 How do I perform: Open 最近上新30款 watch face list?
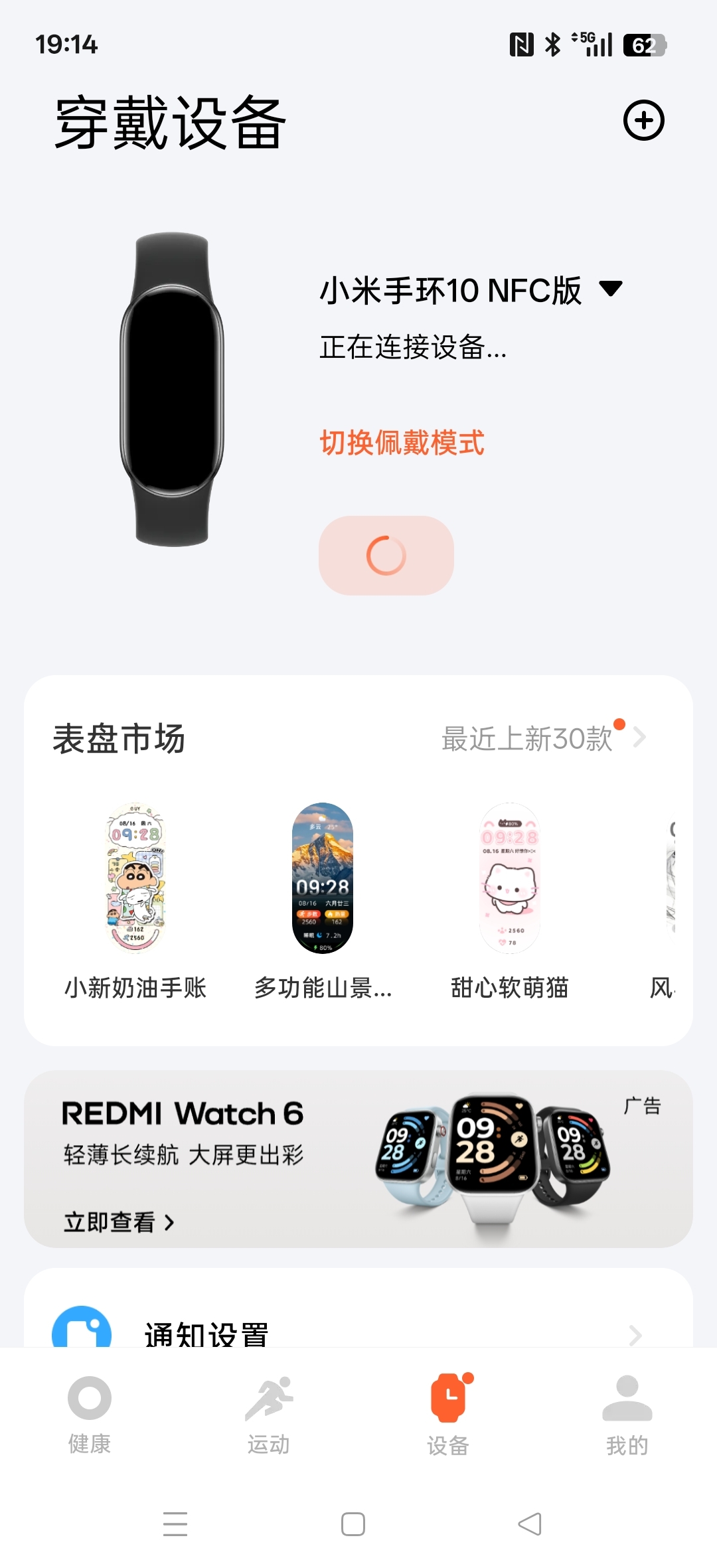[x=543, y=738]
